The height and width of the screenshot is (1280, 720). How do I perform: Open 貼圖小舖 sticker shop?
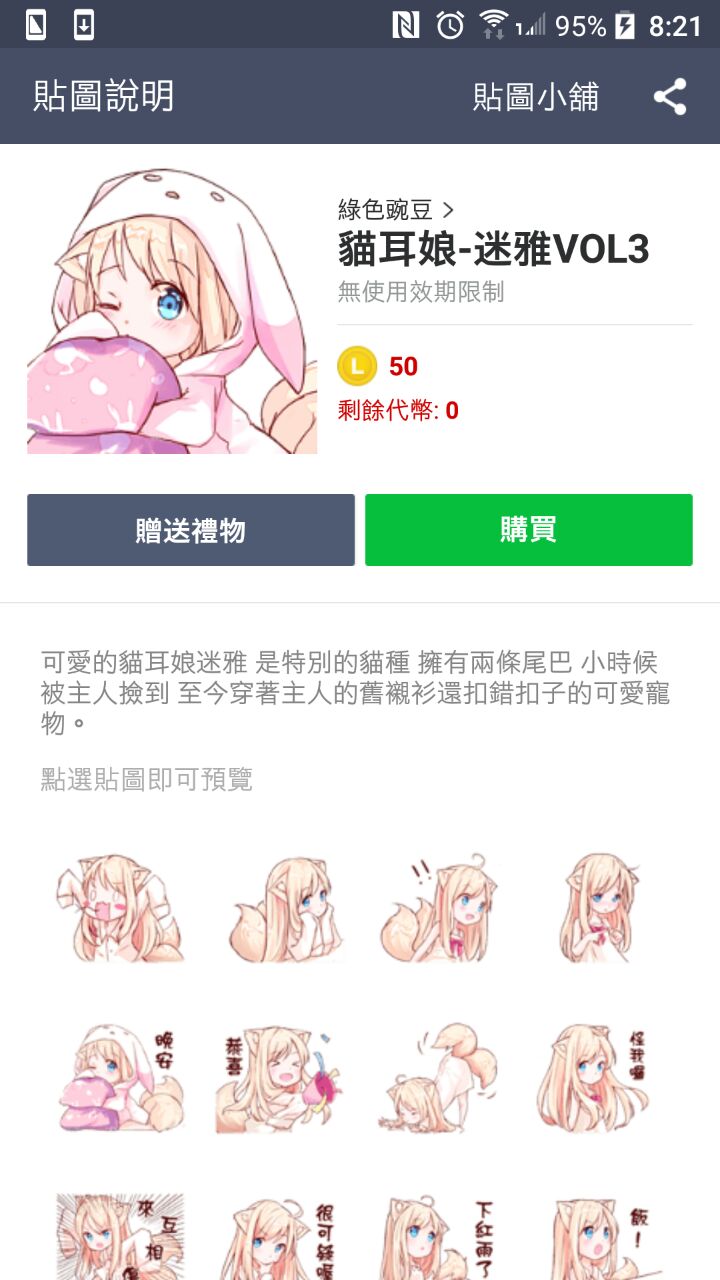point(536,97)
